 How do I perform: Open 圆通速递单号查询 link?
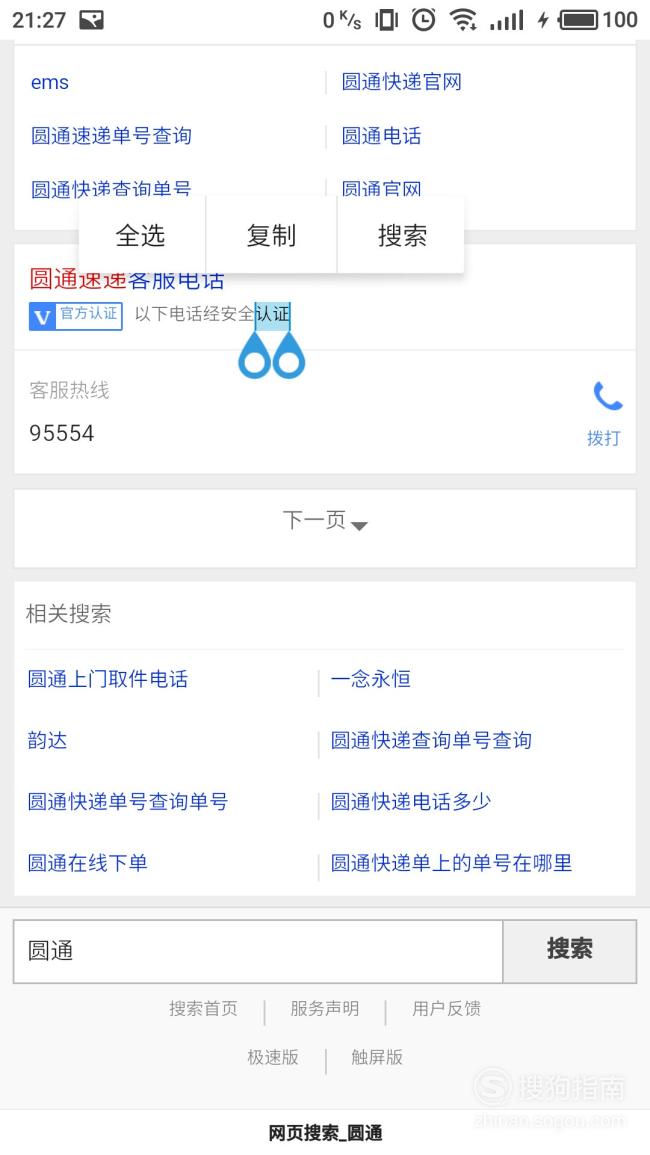click(x=111, y=136)
